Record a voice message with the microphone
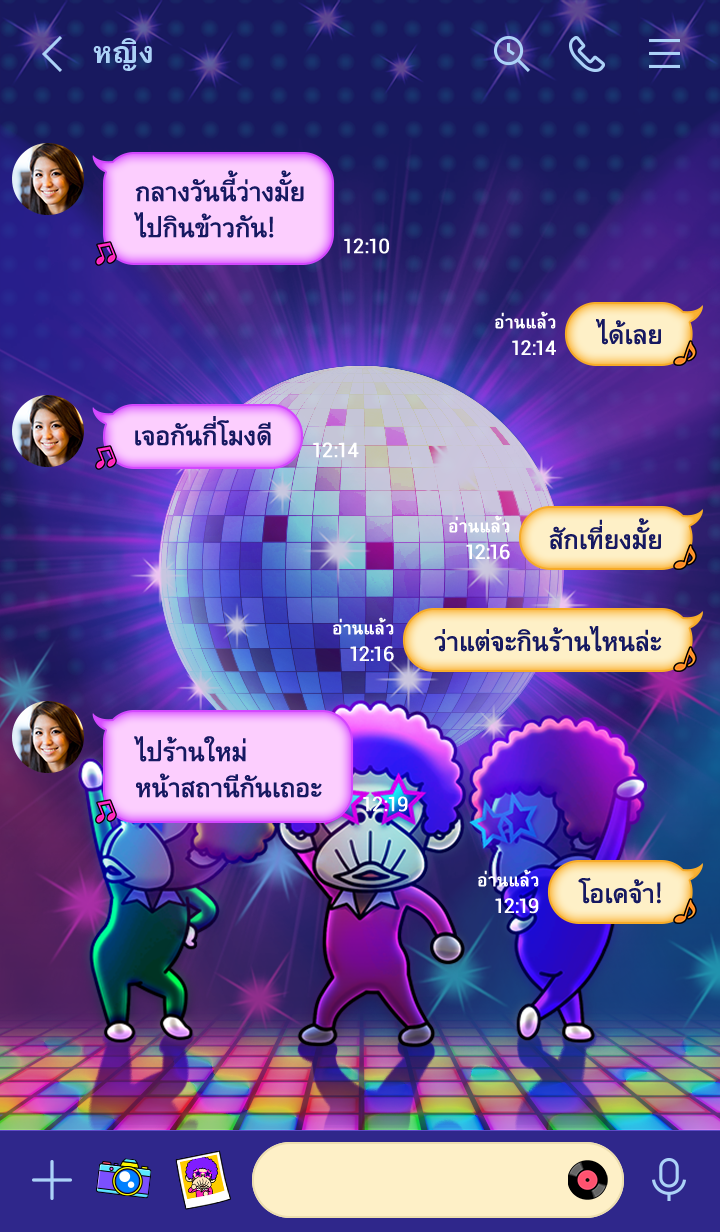This screenshot has width=720, height=1232. click(668, 1181)
